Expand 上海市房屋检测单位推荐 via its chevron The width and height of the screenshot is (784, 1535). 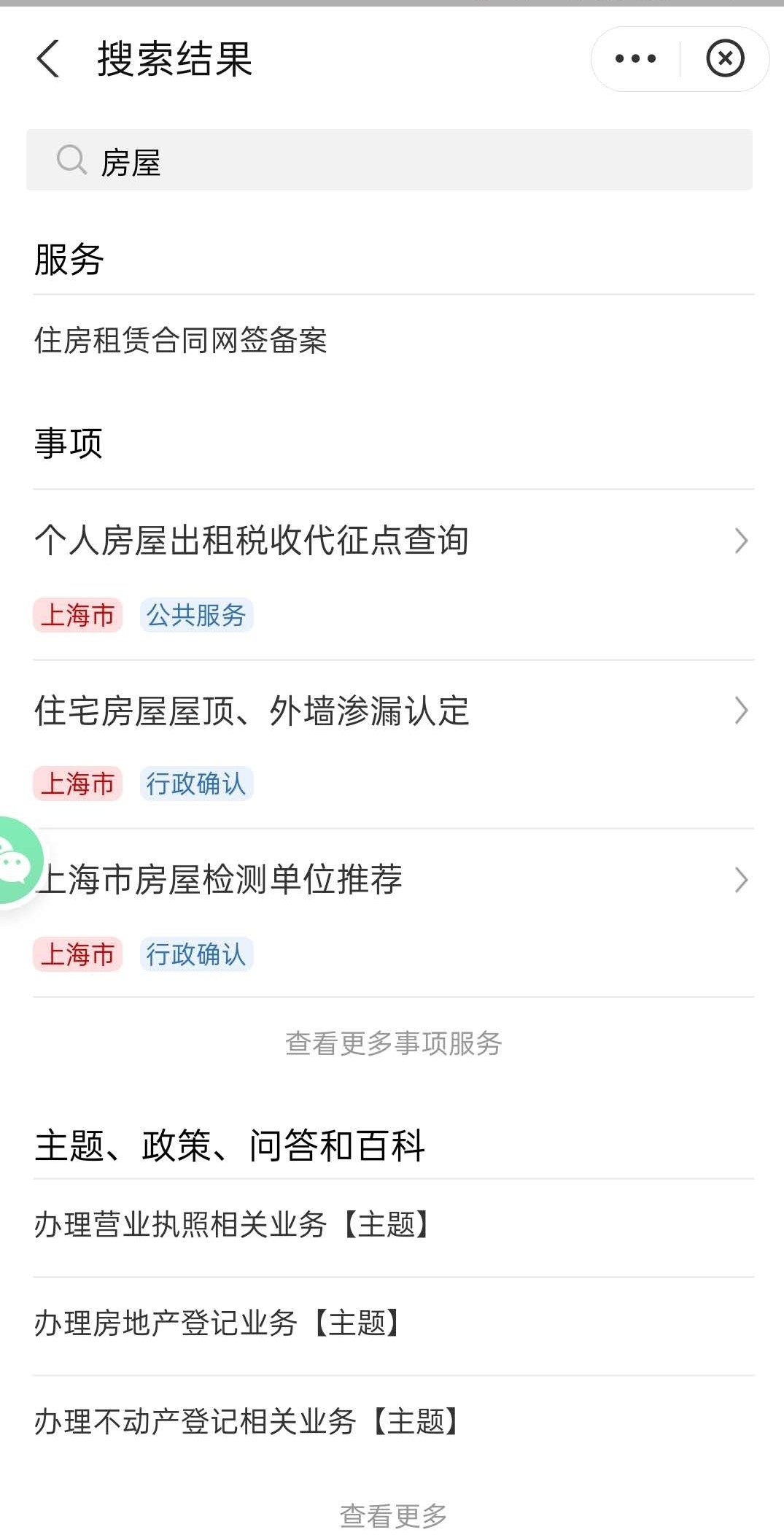pyautogui.click(x=742, y=881)
